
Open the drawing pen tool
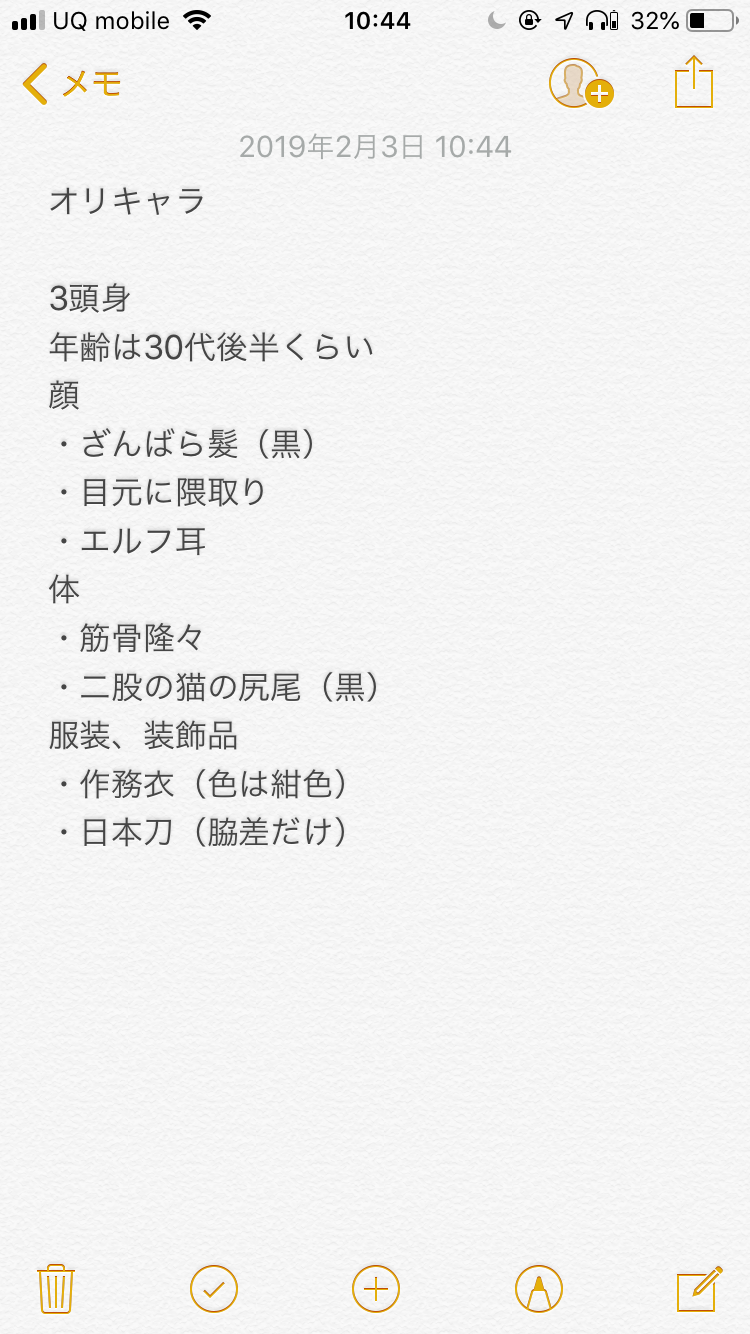click(539, 1288)
